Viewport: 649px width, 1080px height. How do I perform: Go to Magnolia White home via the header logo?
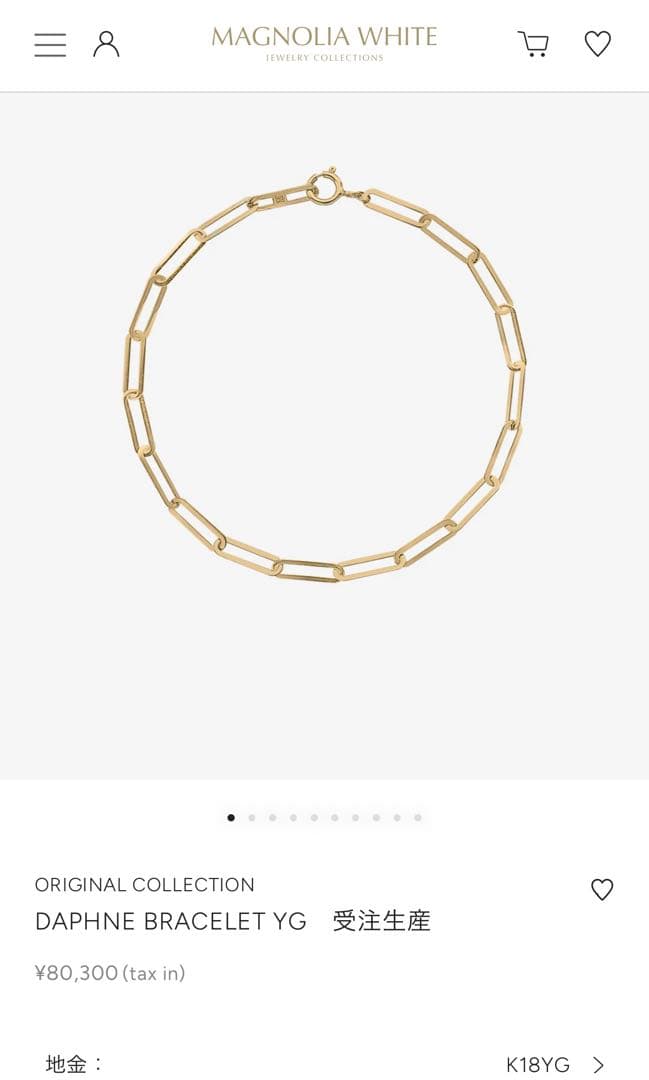coord(324,44)
